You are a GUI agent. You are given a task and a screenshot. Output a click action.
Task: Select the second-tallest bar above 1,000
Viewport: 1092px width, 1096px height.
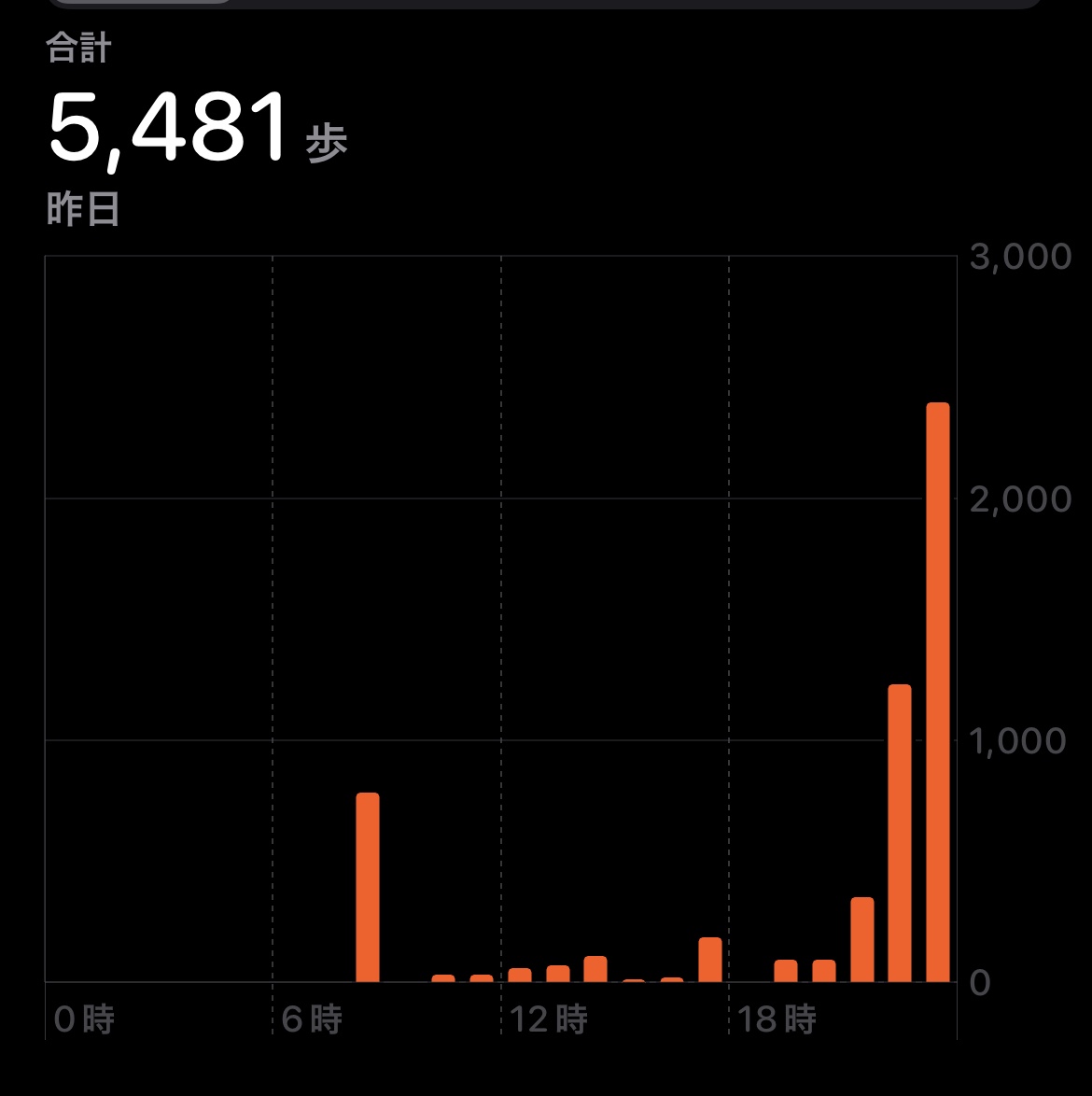coord(899,833)
